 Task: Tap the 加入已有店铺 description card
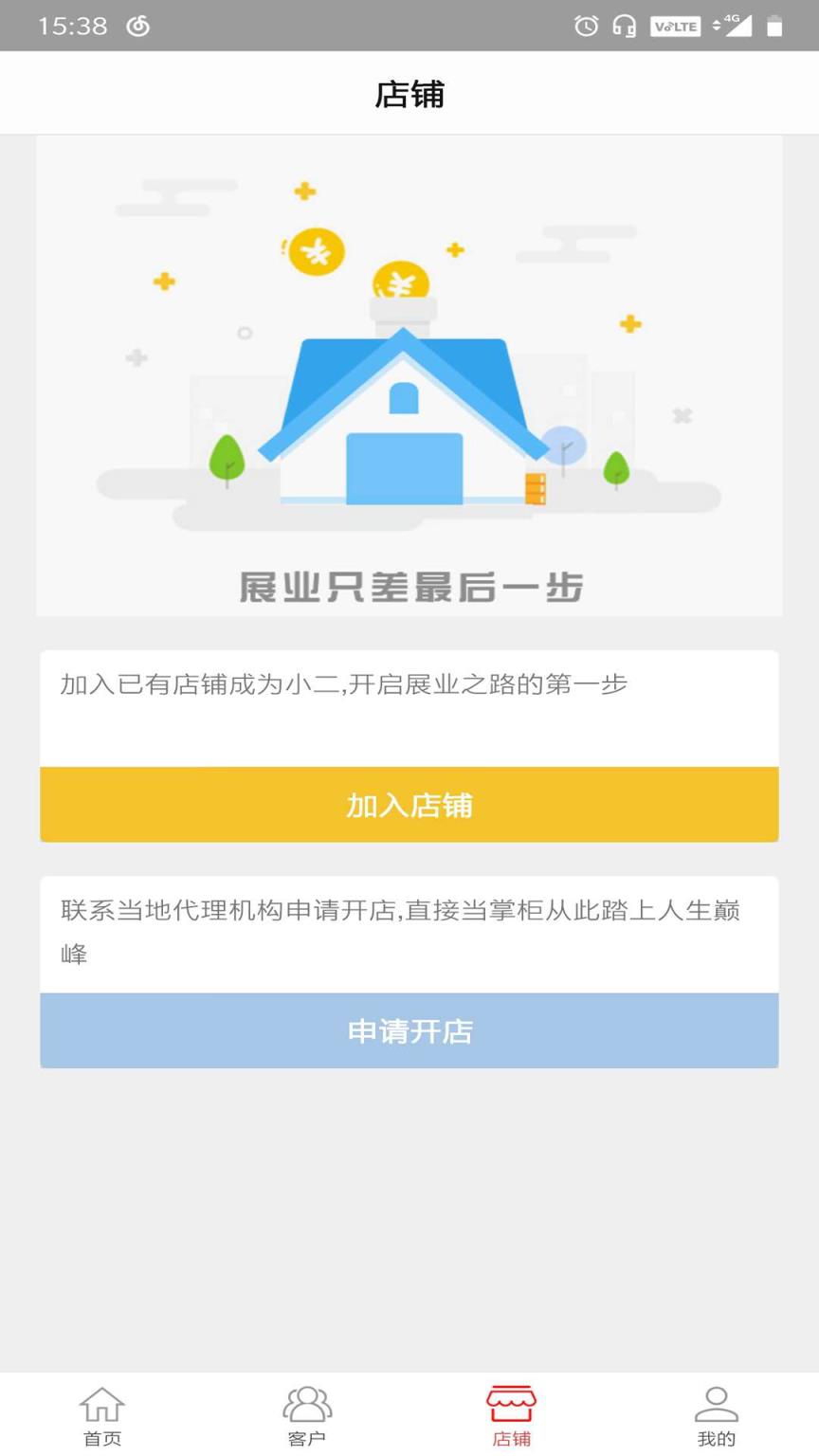409,706
